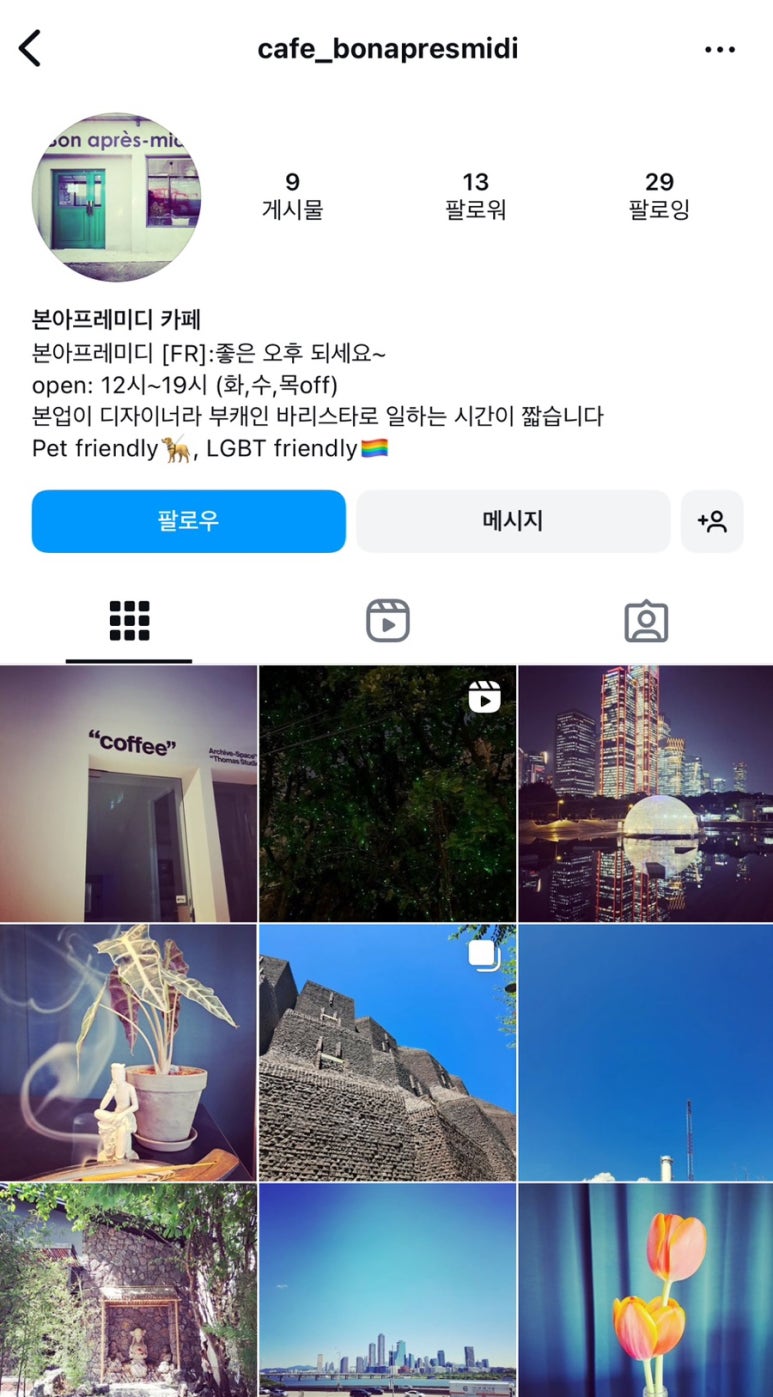Go back using the top-left arrow
Viewport: 773px width, 1397px height.
coord(30,48)
